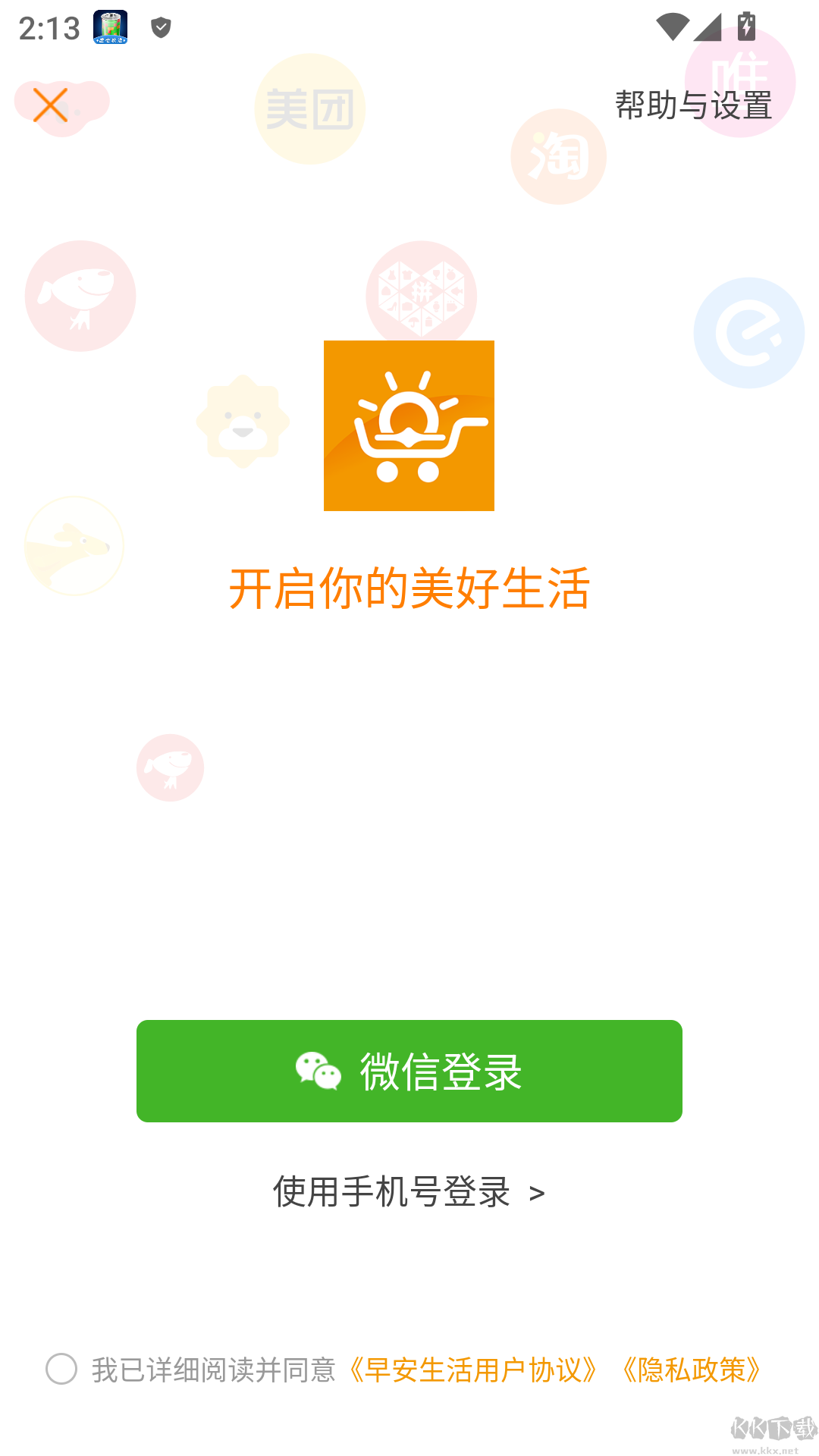
Task: Tap the orange shopping cart app logo
Action: 409,427
